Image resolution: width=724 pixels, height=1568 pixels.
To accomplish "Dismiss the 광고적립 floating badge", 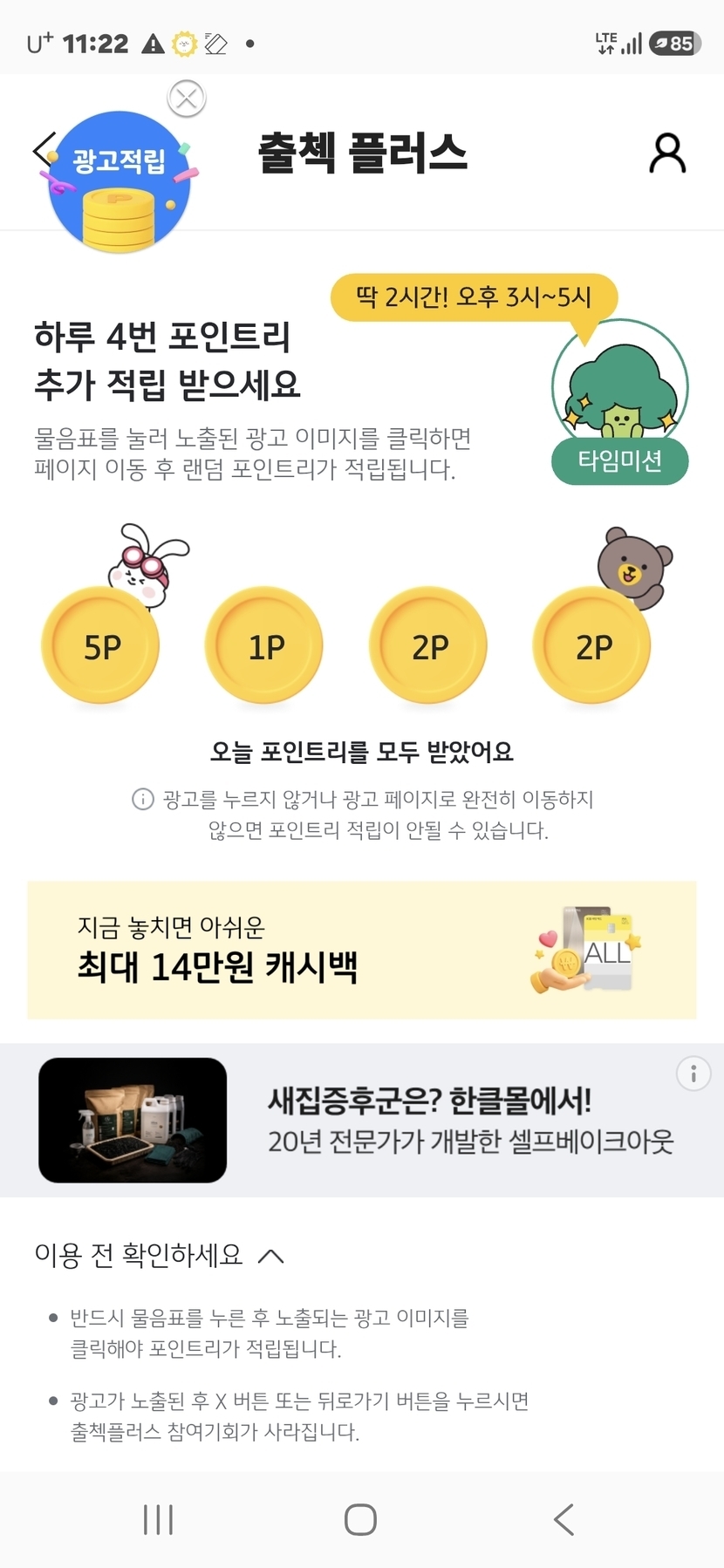I will pos(186,99).
